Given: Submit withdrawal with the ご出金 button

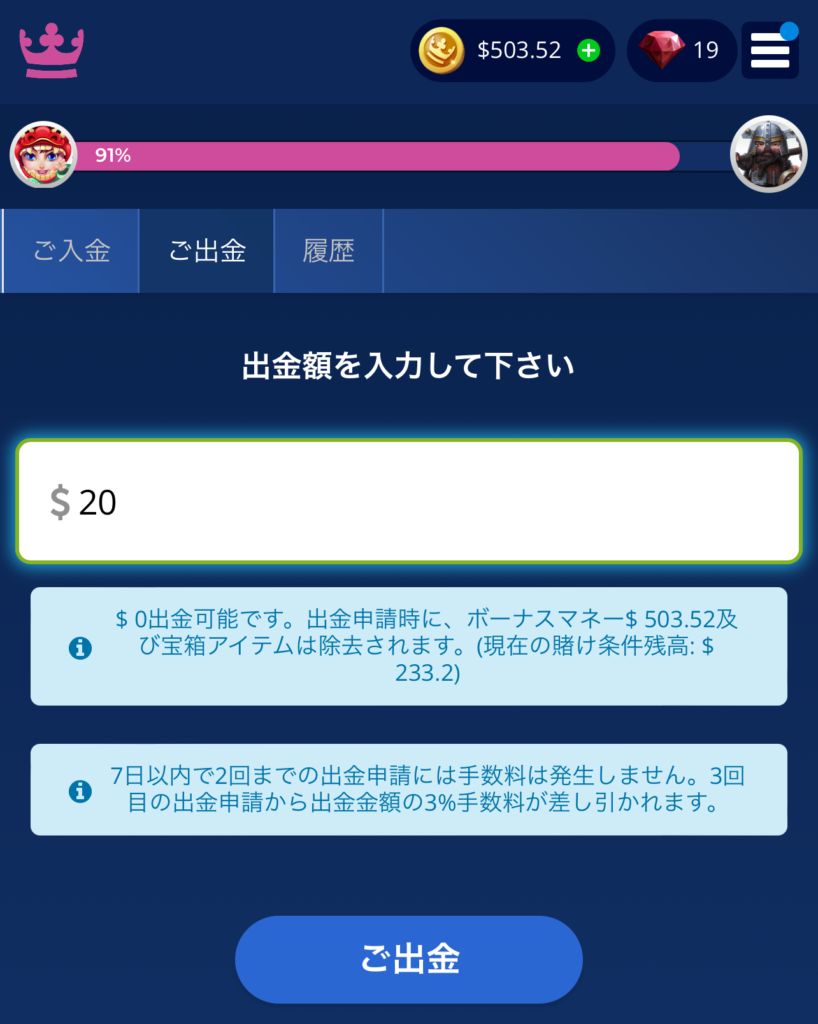Looking at the screenshot, I should tap(409, 959).
